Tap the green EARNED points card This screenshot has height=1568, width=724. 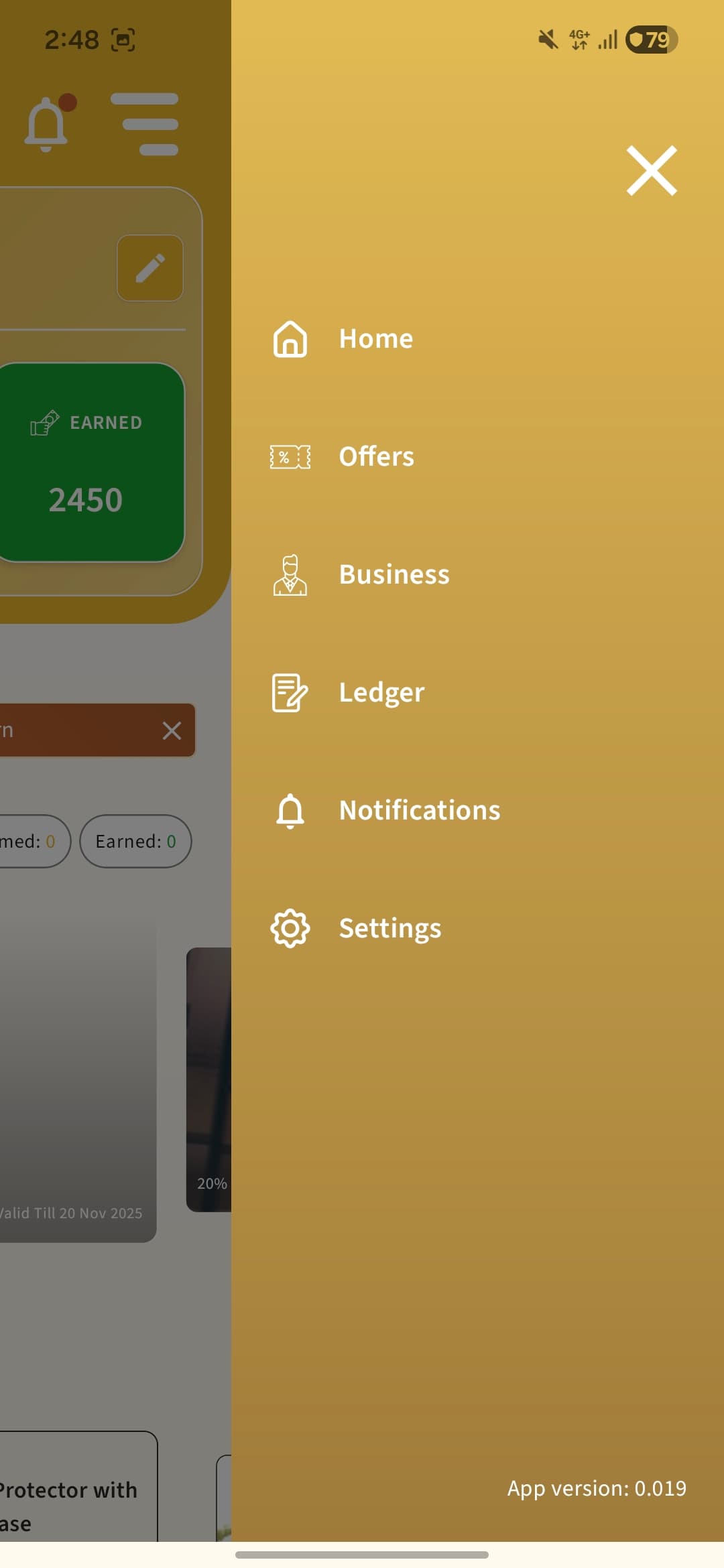[87, 462]
